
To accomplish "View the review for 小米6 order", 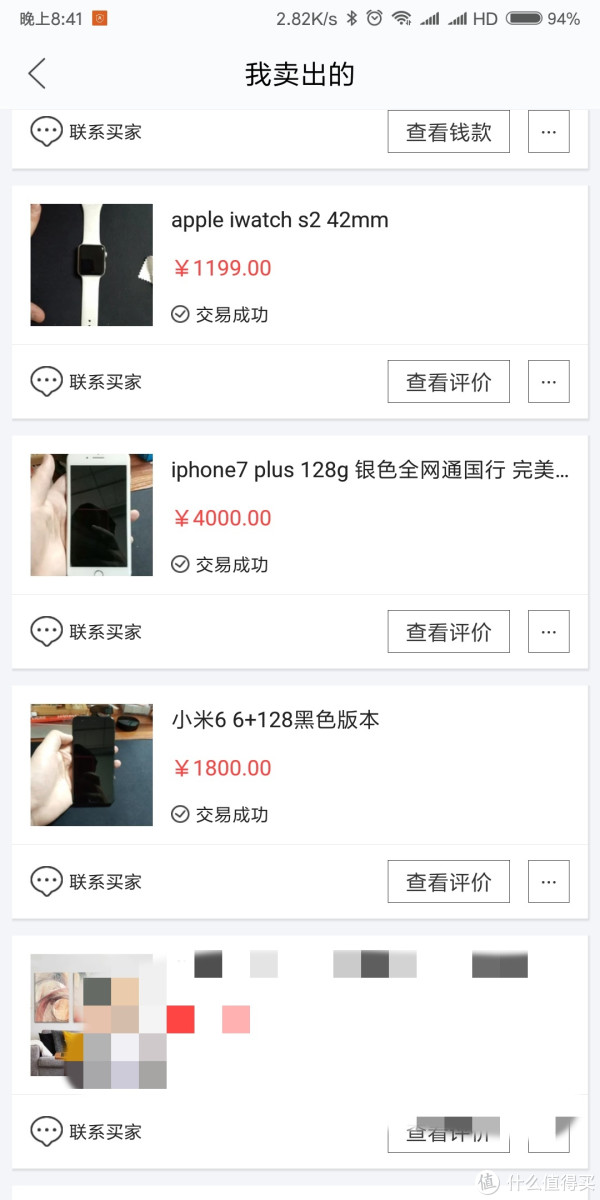I will (x=448, y=882).
